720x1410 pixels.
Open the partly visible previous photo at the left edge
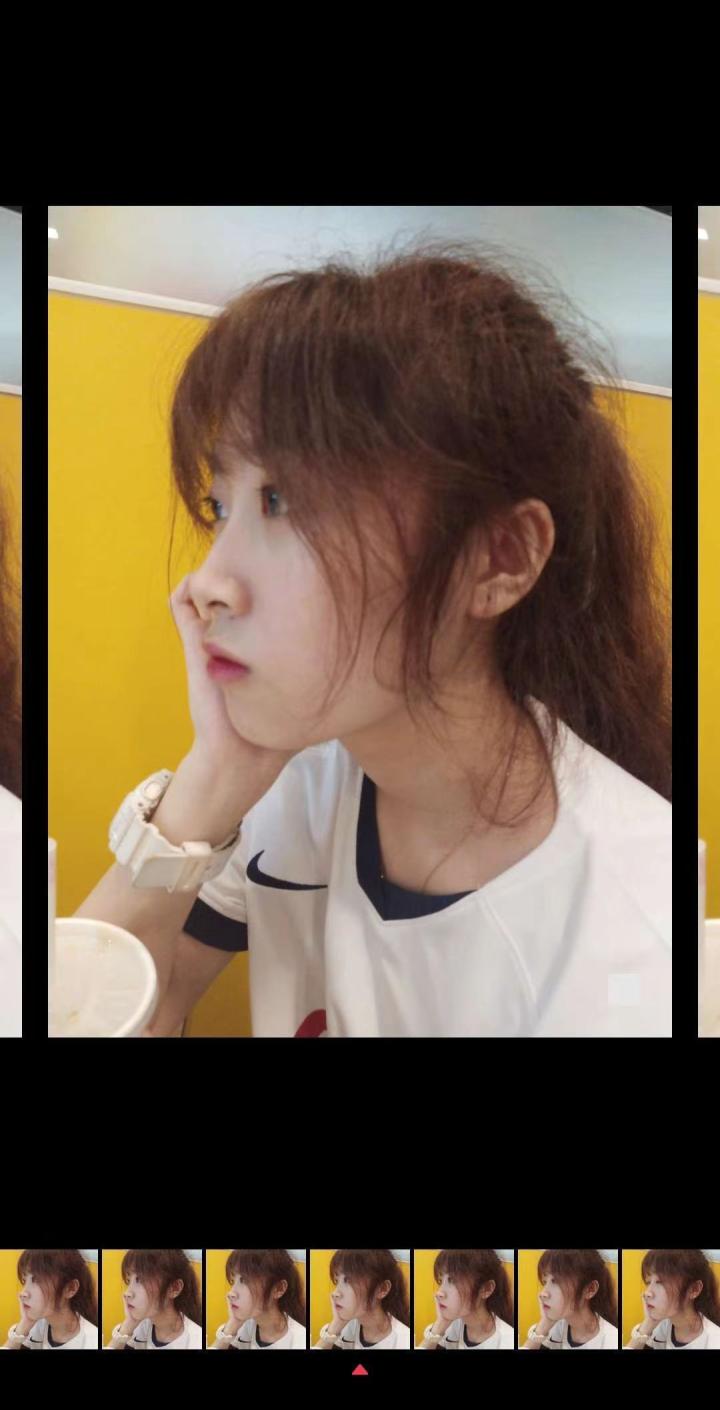click(x=10, y=620)
